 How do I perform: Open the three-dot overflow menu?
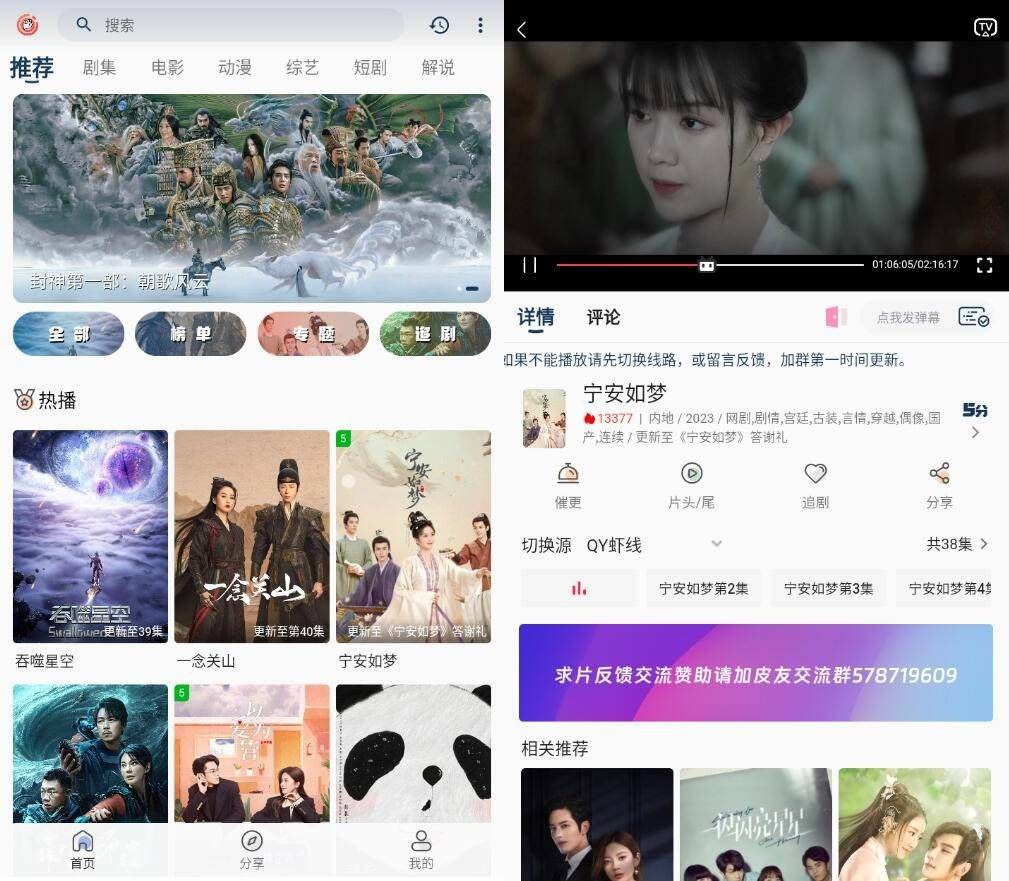tap(480, 25)
